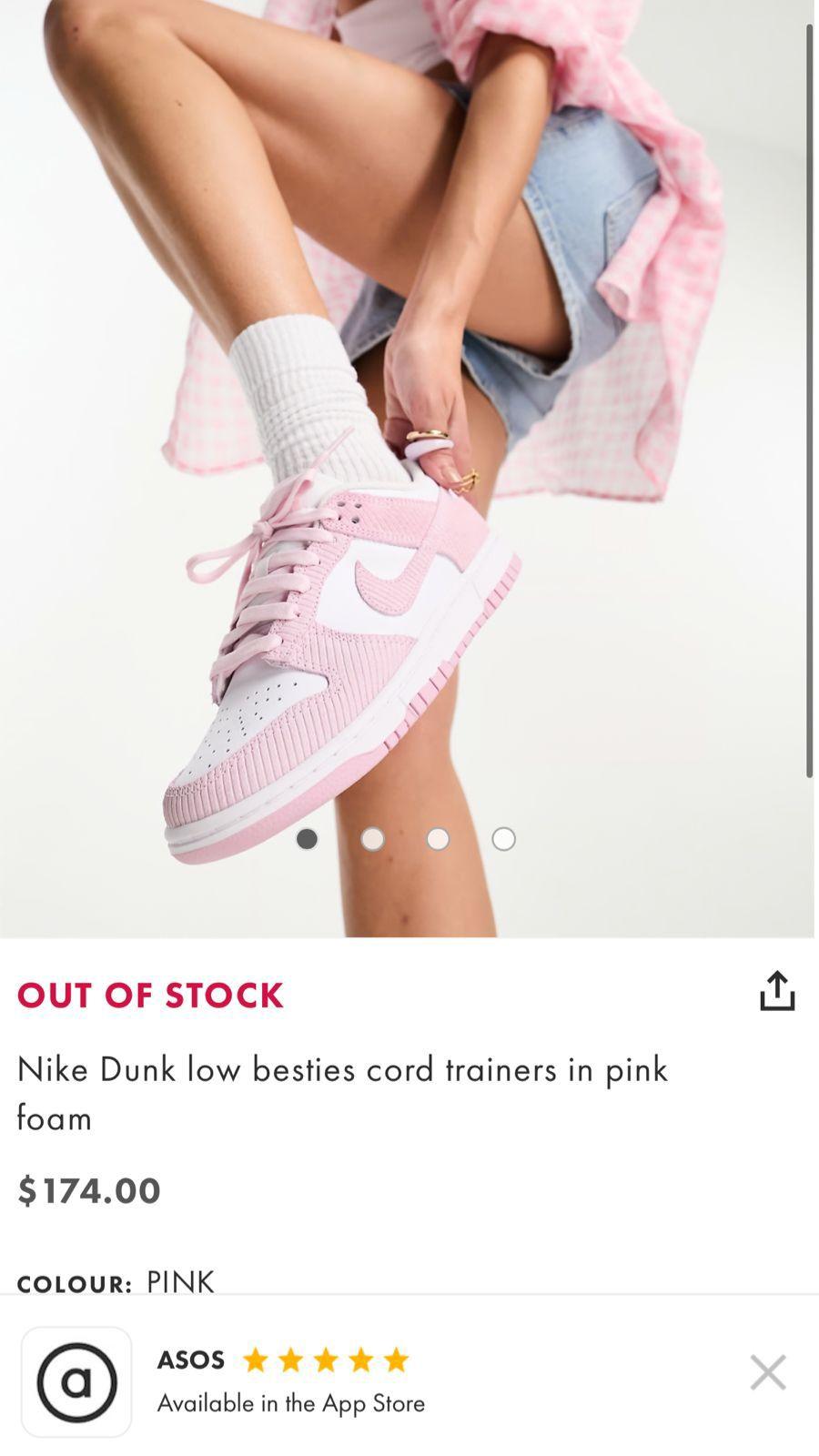Jump to the last product image dot
Screen dimensions: 819x1456
click(503, 839)
